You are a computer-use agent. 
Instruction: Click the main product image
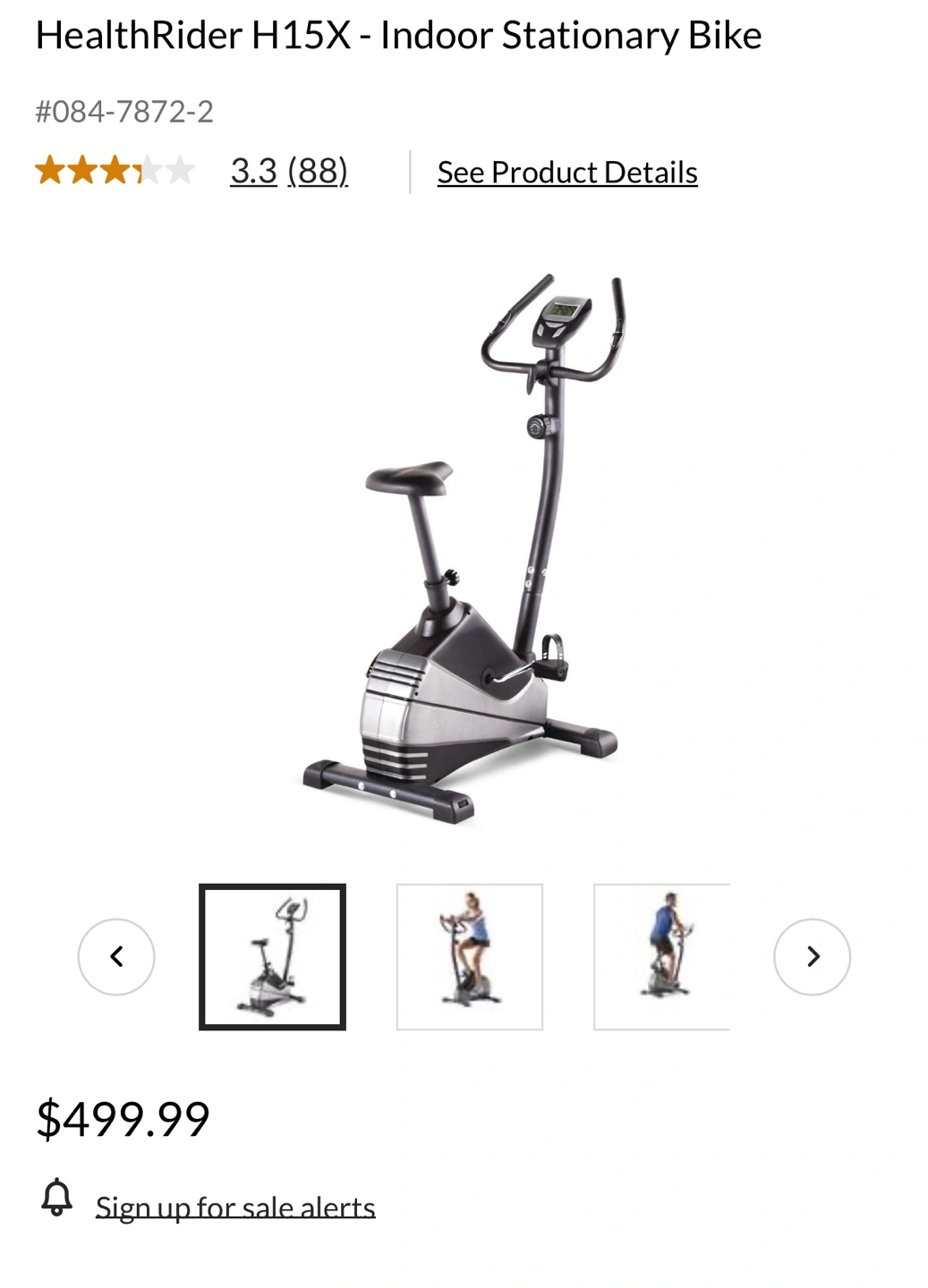(x=465, y=555)
